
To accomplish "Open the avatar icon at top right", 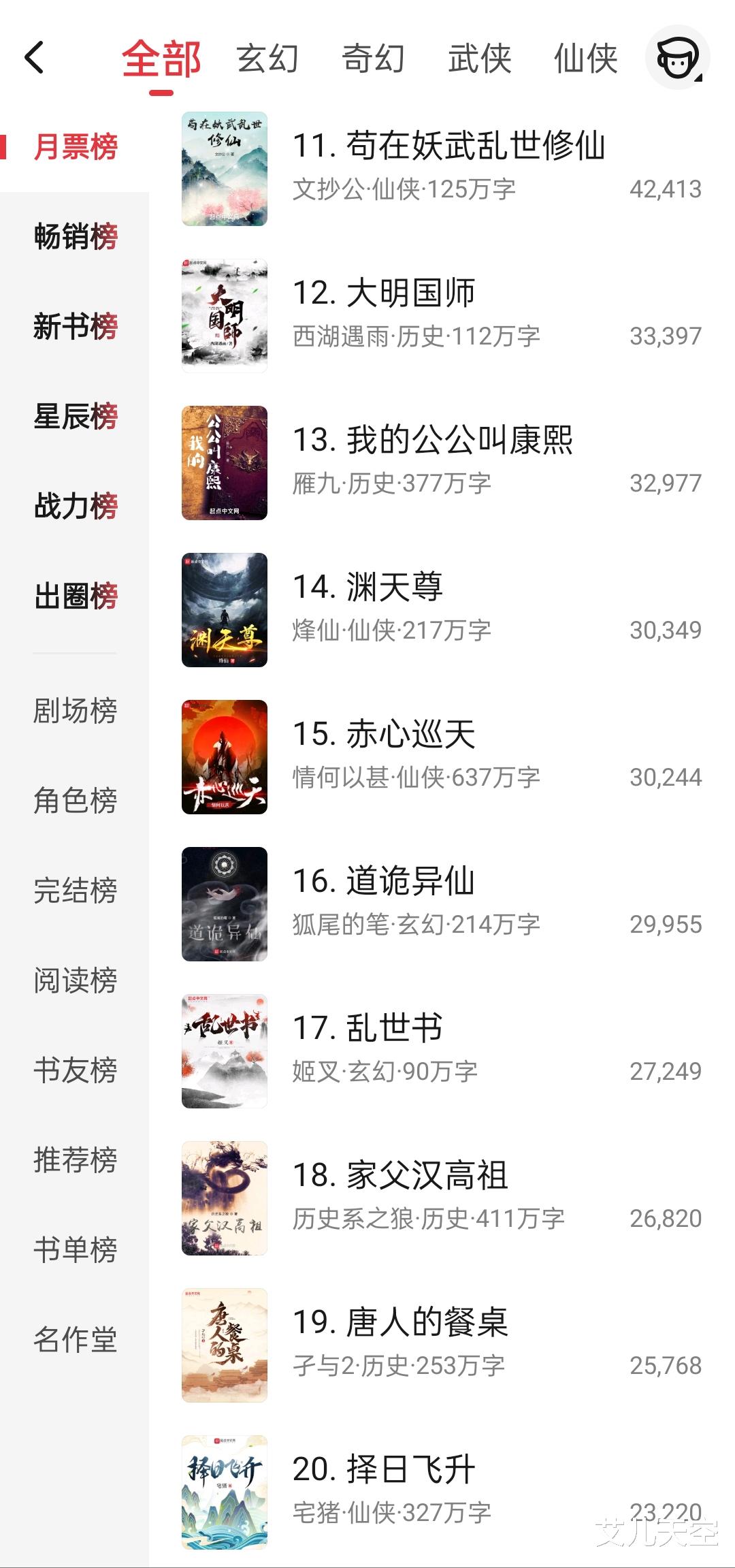I will pyautogui.click(x=677, y=57).
